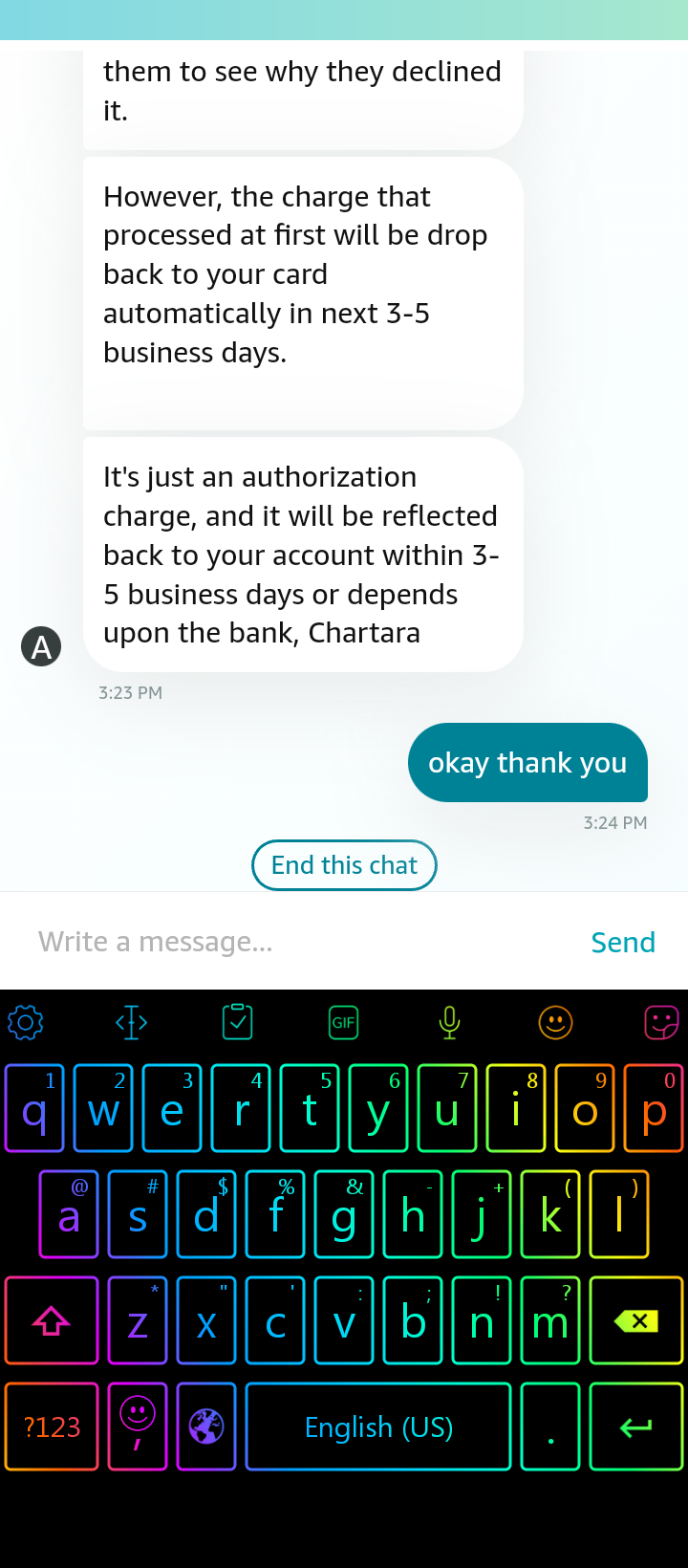This screenshot has width=688, height=1568.
Task: Start voice input with the microphone icon
Action: (449, 1021)
